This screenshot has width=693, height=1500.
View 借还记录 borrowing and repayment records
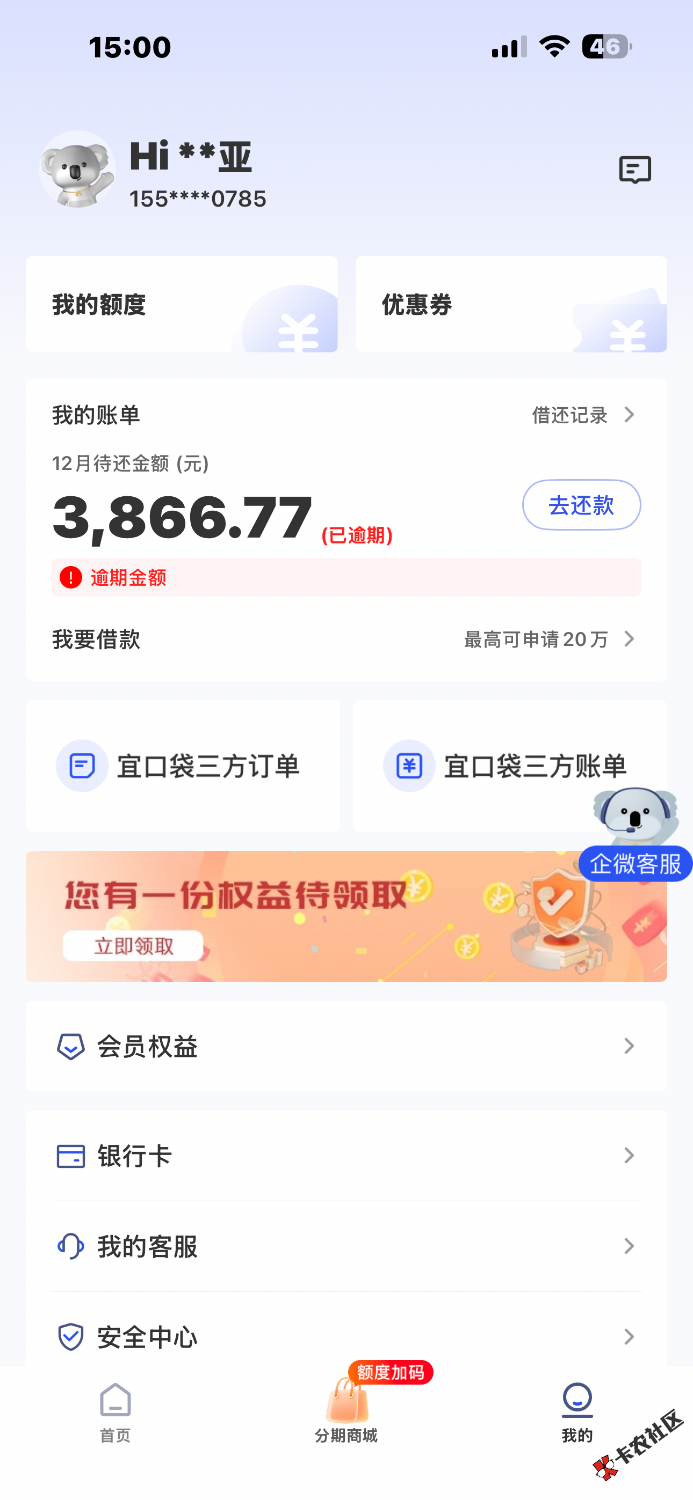[x=583, y=415]
